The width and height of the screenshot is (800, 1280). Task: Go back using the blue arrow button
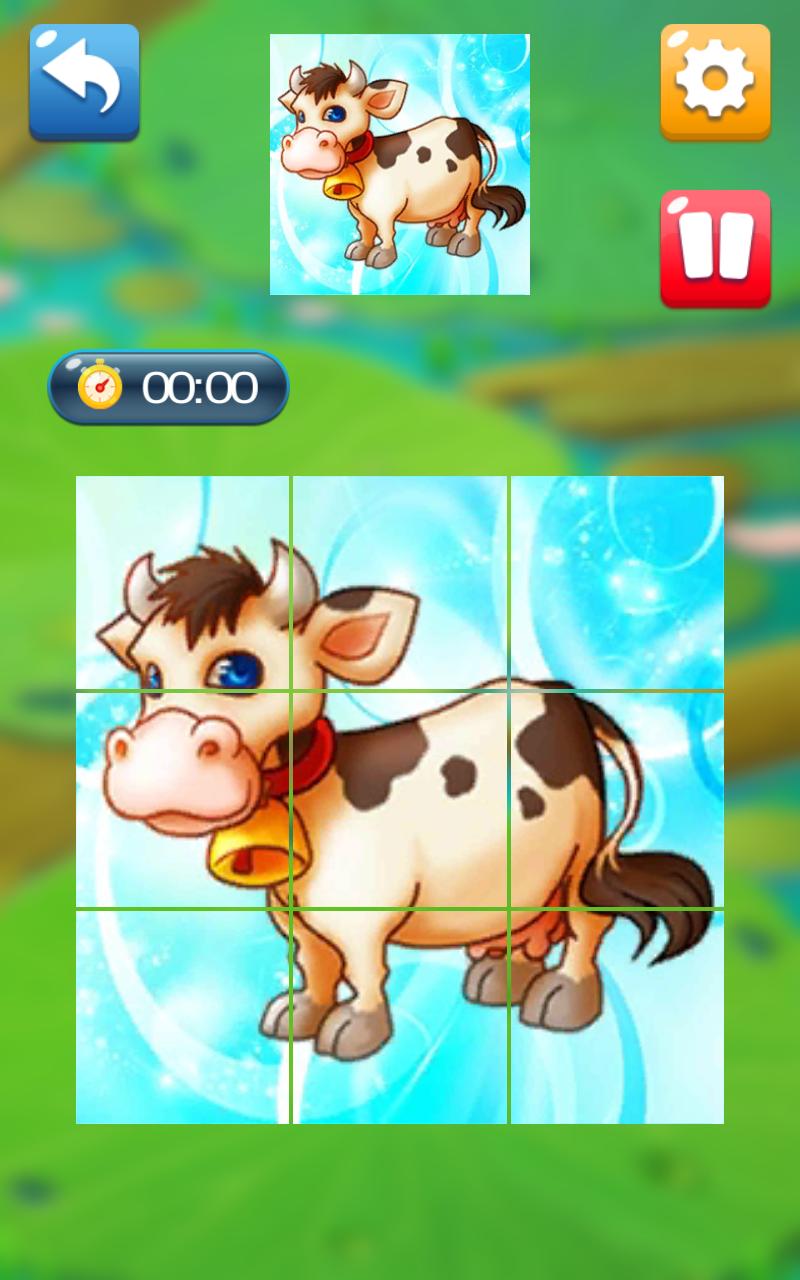[84, 82]
